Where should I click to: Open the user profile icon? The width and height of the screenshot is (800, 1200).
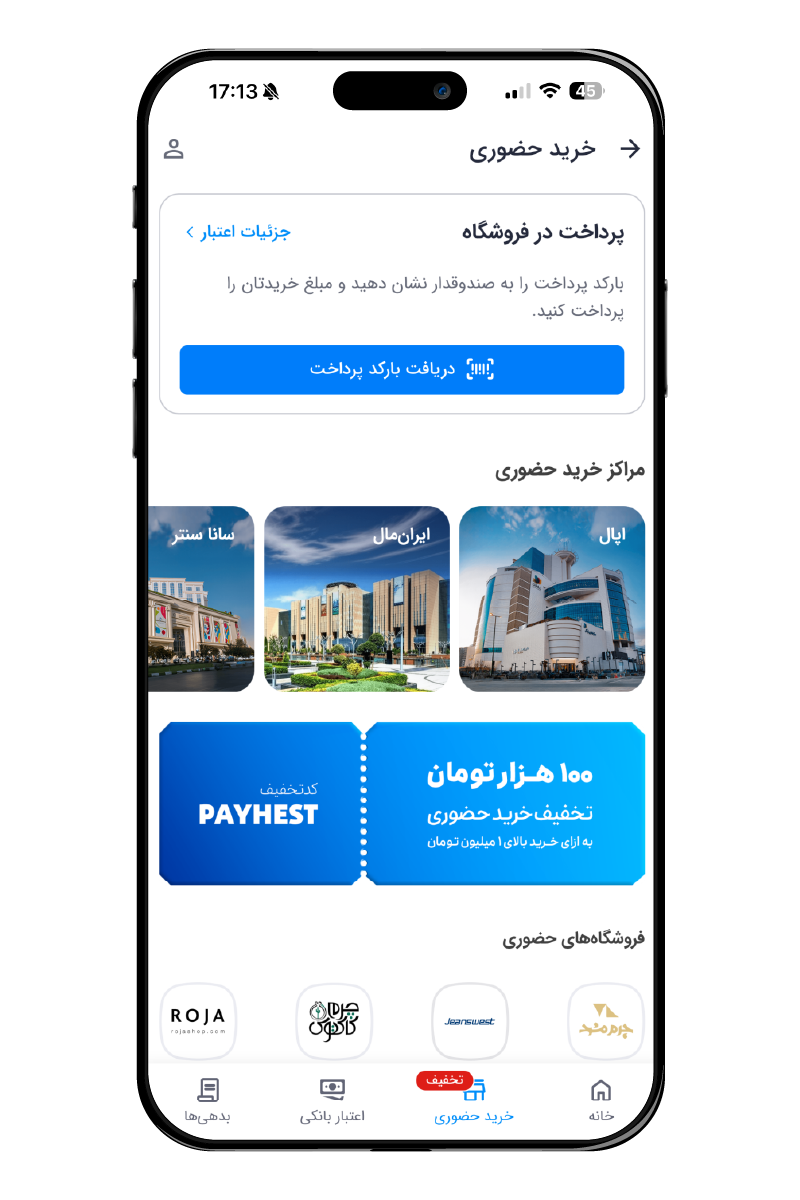point(174,149)
